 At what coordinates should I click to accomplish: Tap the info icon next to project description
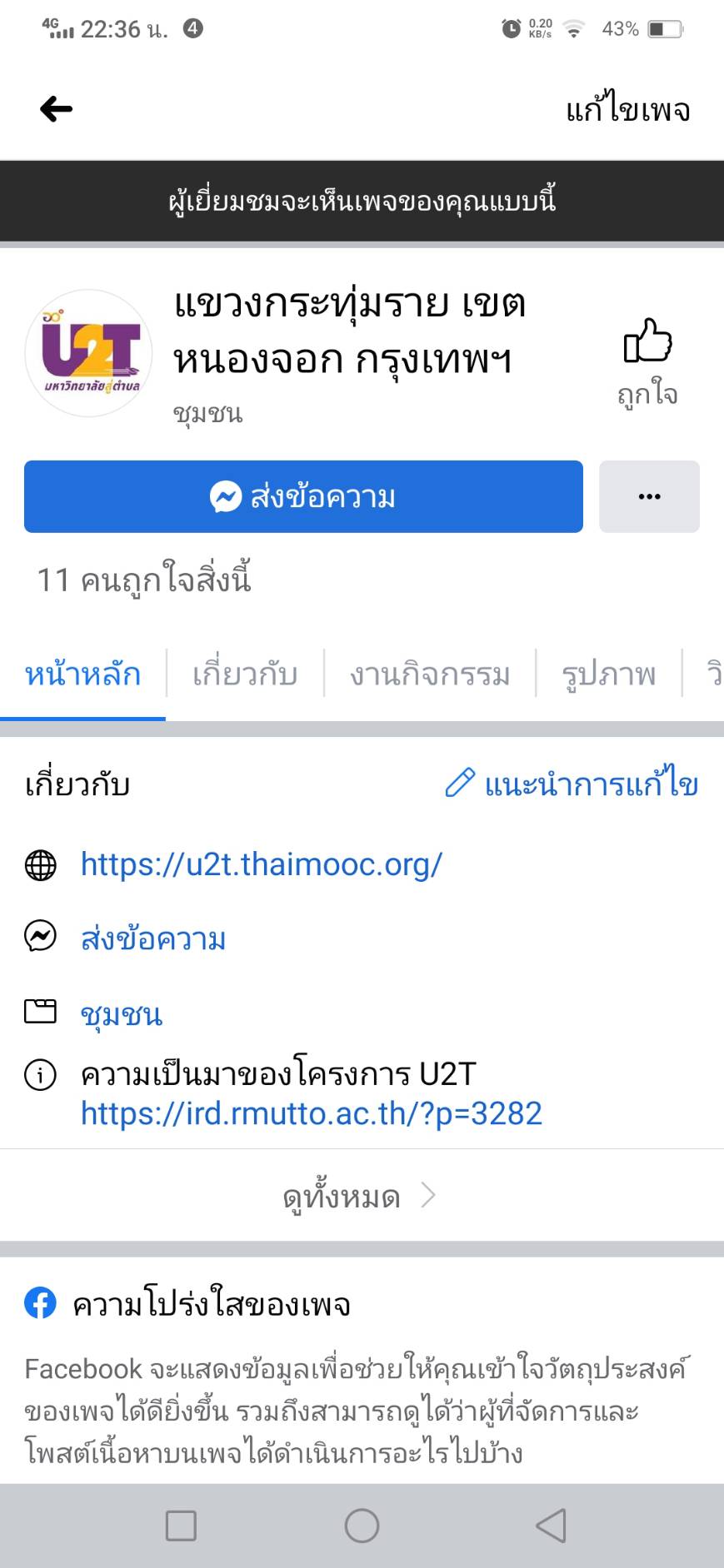click(x=39, y=1074)
